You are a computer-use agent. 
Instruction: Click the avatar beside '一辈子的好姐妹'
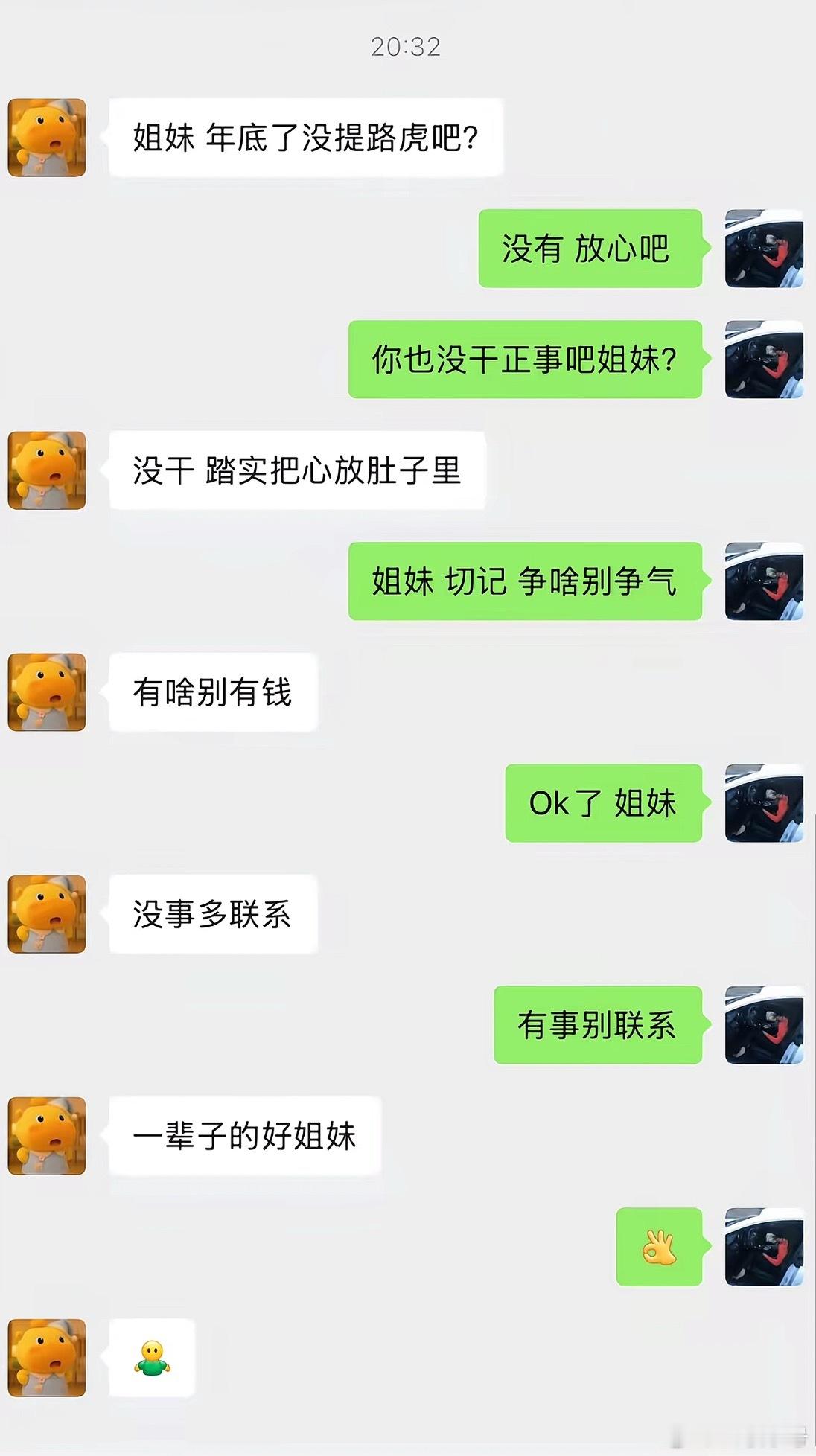coord(46,1135)
